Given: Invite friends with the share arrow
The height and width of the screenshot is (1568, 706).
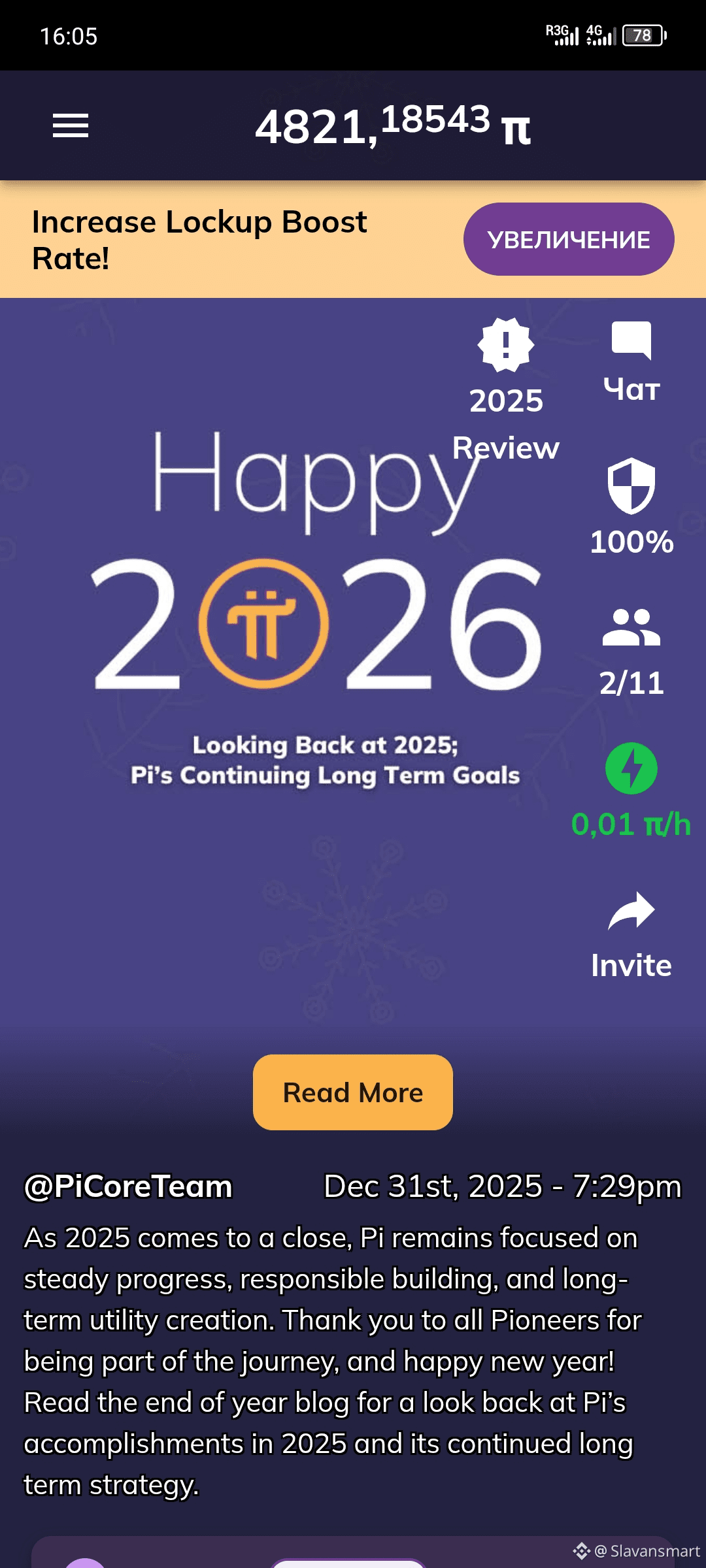Looking at the screenshot, I should coord(631,911).
